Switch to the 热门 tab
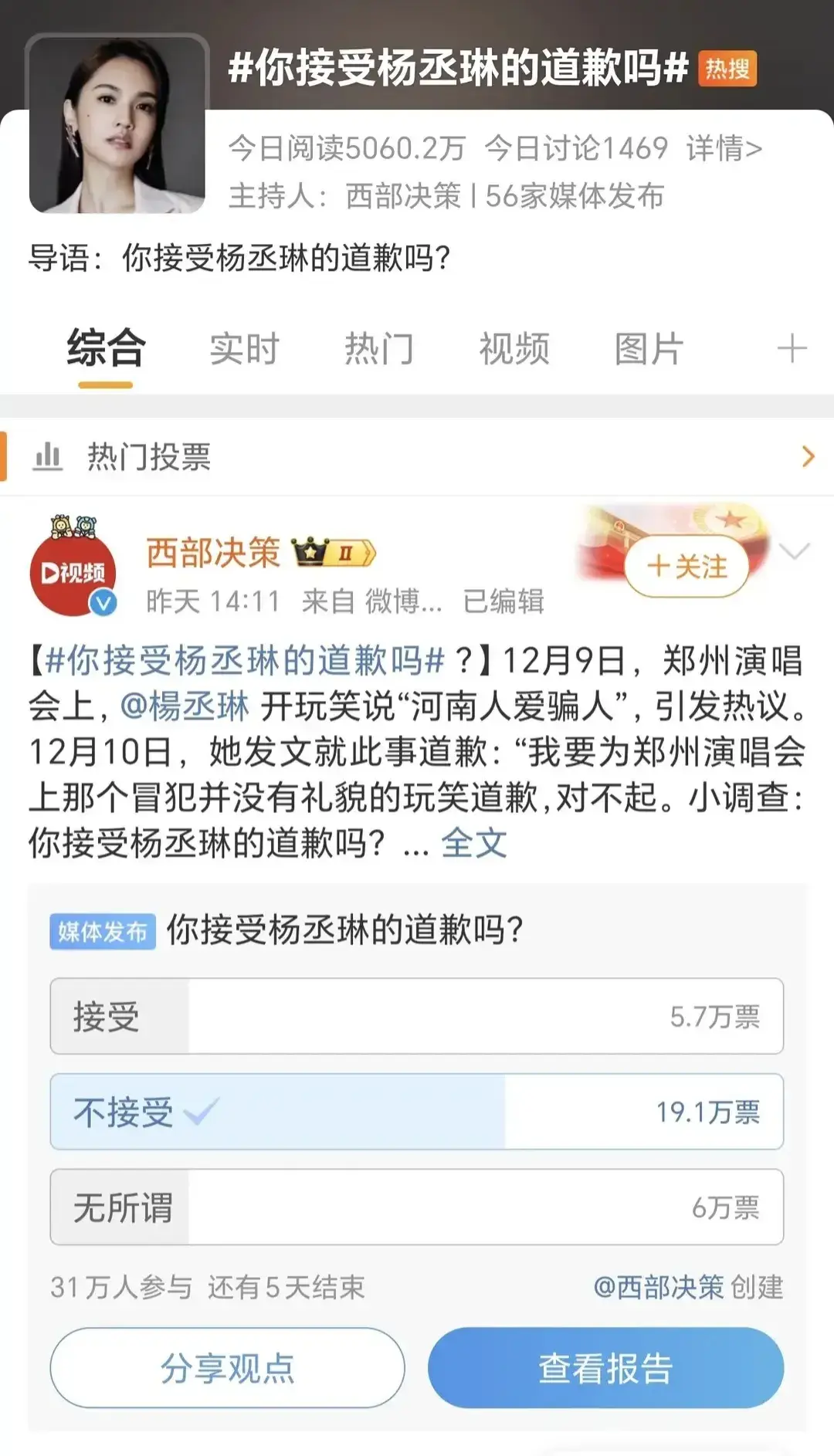 click(378, 349)
